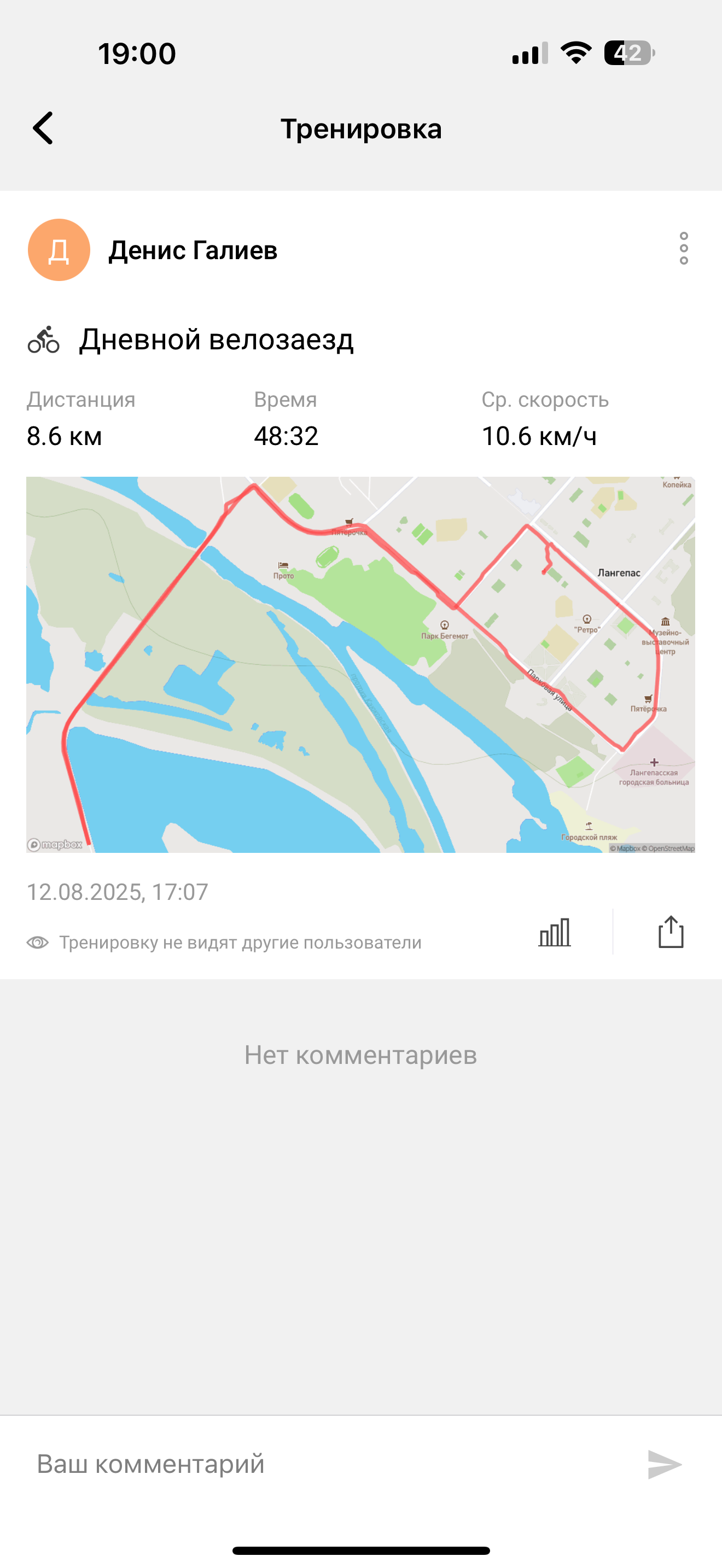This screenshot has height=1568, width=722.
Task: View workout statistics chart icon
Action: 555,932
